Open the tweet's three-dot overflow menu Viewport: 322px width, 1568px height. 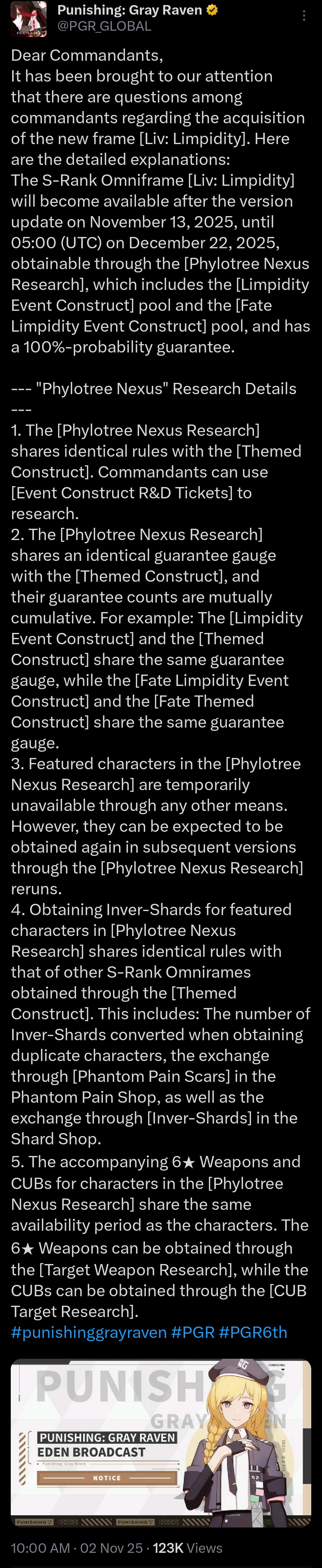[x=304, y=16]
